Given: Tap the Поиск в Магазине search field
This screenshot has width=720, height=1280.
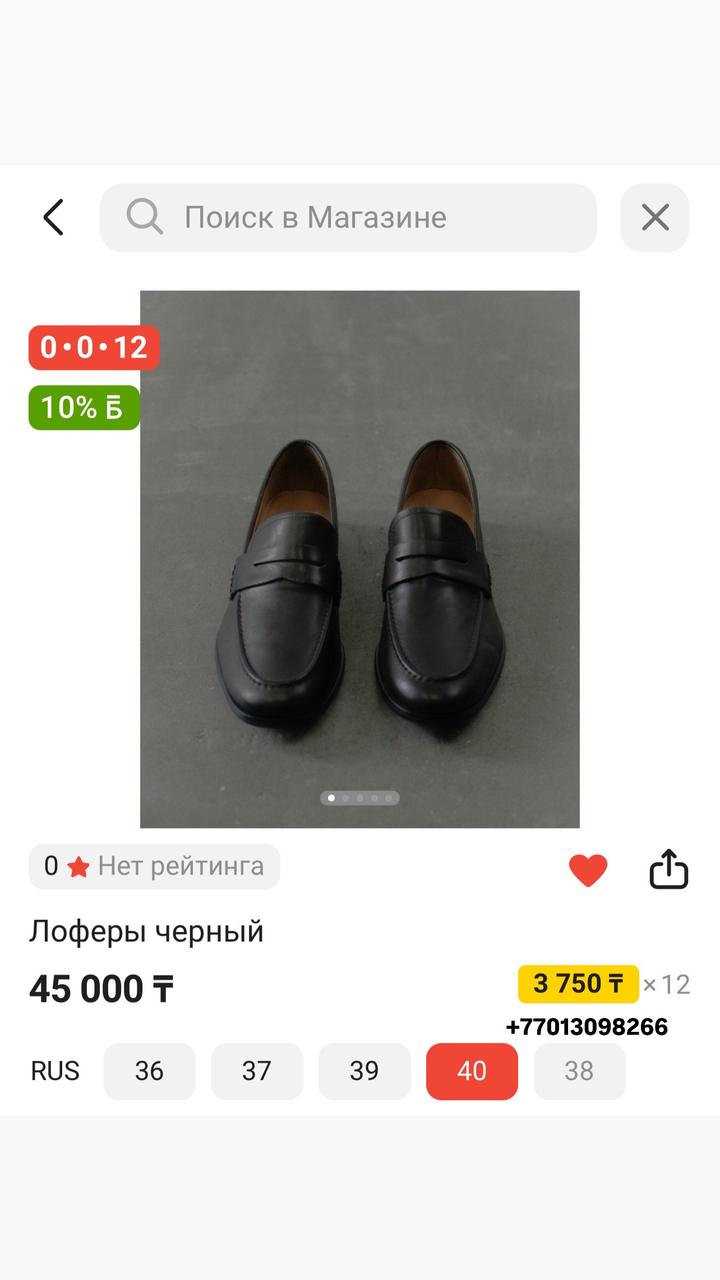Looking at the screenshot, I should click(348, 217).
